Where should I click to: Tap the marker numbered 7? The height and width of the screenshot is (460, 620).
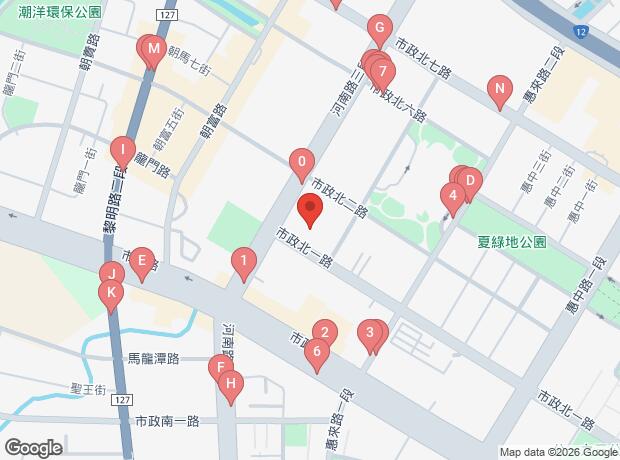(382, 74)
